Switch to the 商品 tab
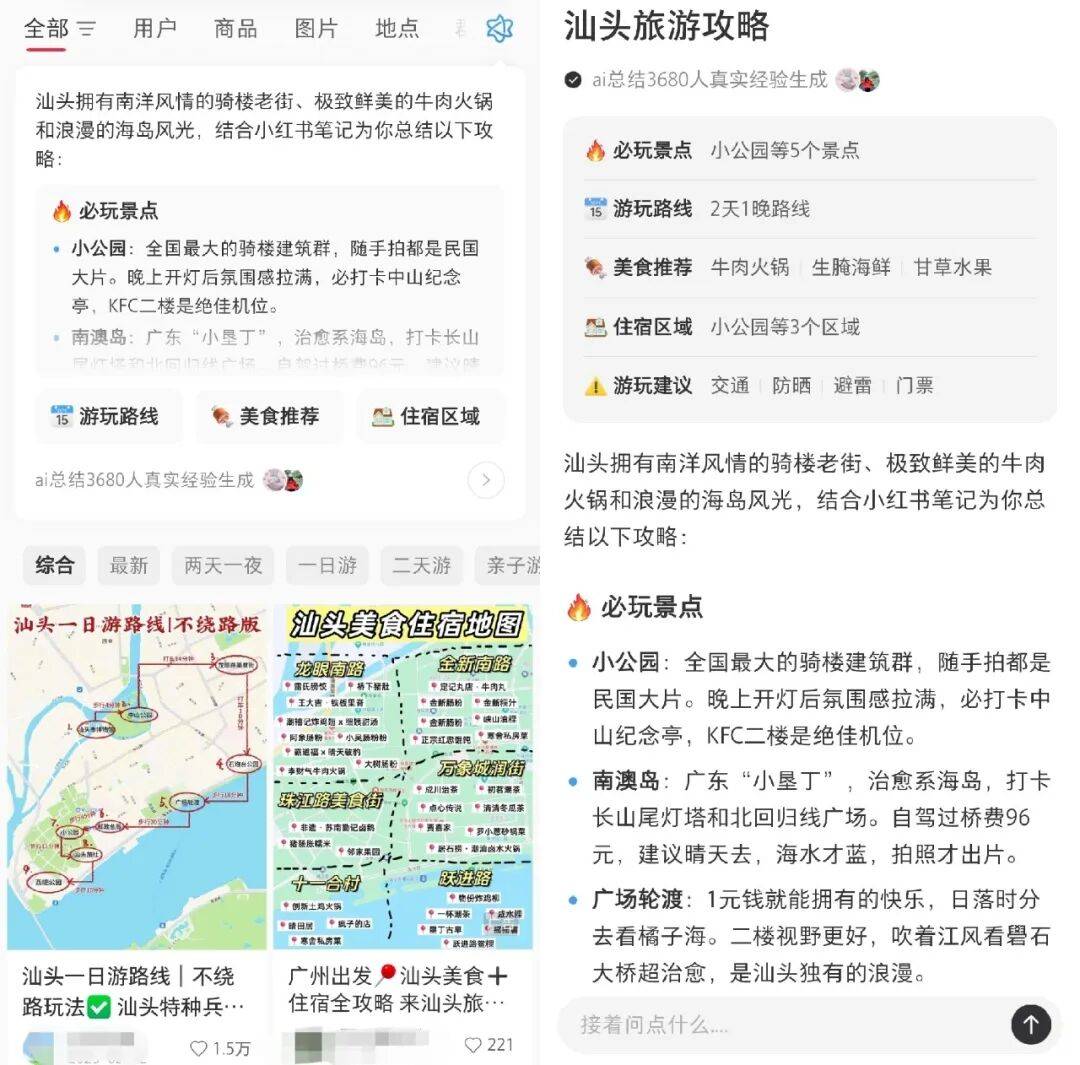Image resolution: width=1080 pixels, height=1065 pixels. (235, 28)
